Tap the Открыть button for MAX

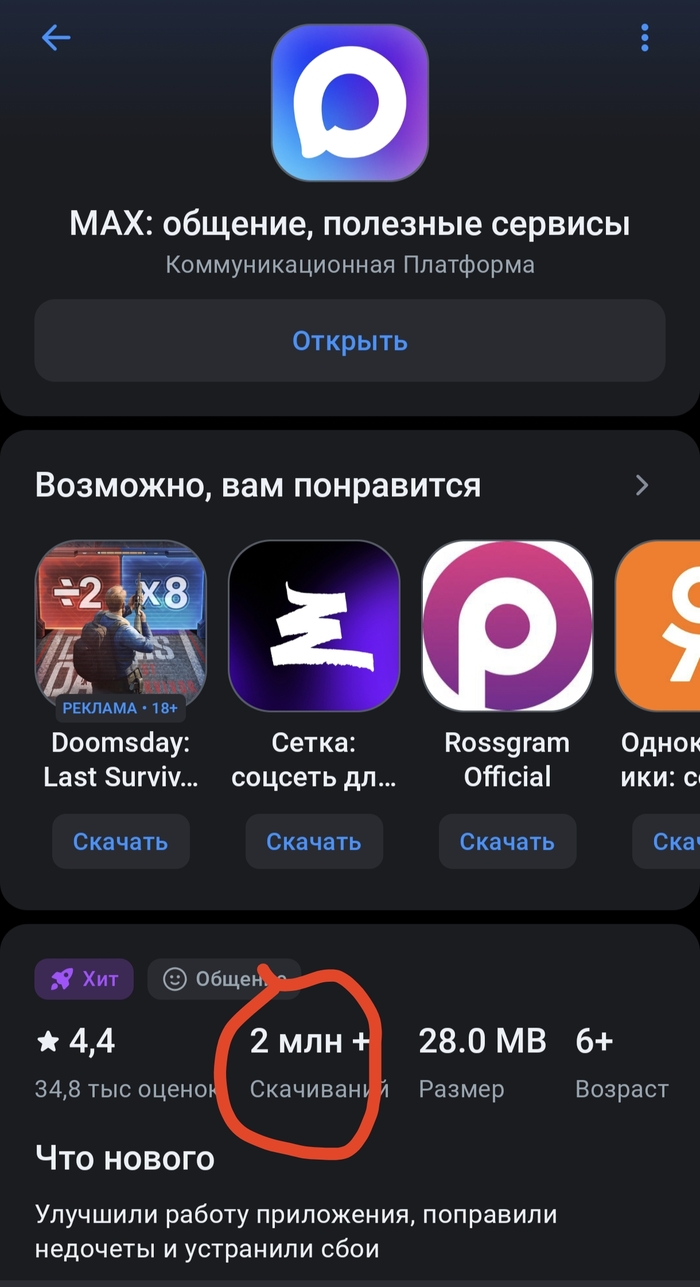pyautogui.click(x=350, y=341)
